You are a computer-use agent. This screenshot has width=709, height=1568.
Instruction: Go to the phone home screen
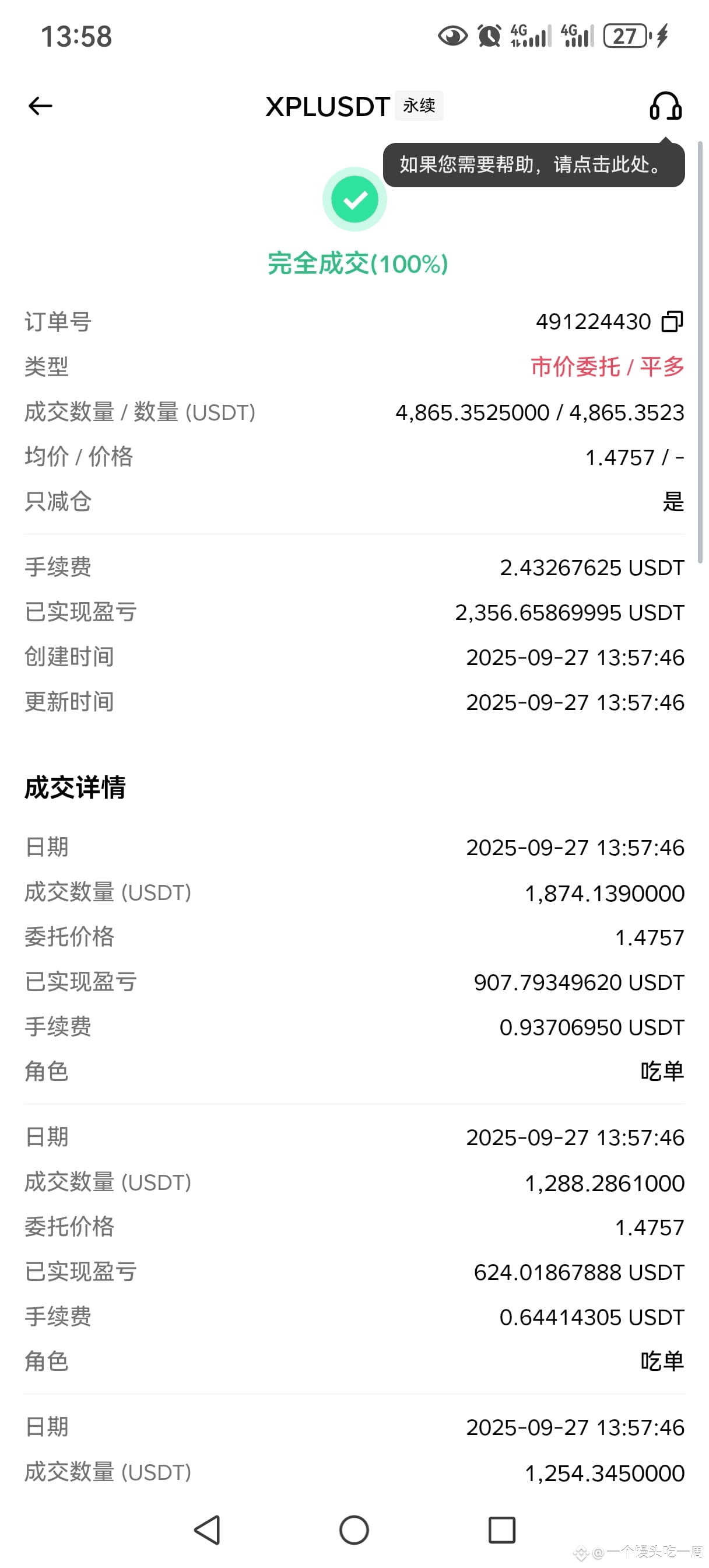(x=354, y=1529)
